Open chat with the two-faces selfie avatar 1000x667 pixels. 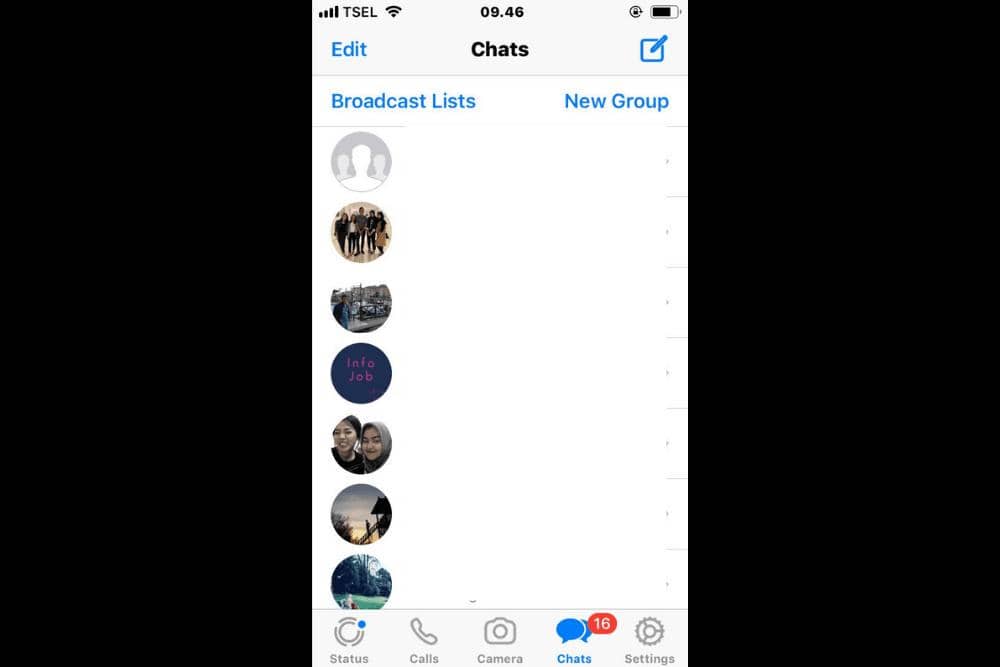[500, 444]
